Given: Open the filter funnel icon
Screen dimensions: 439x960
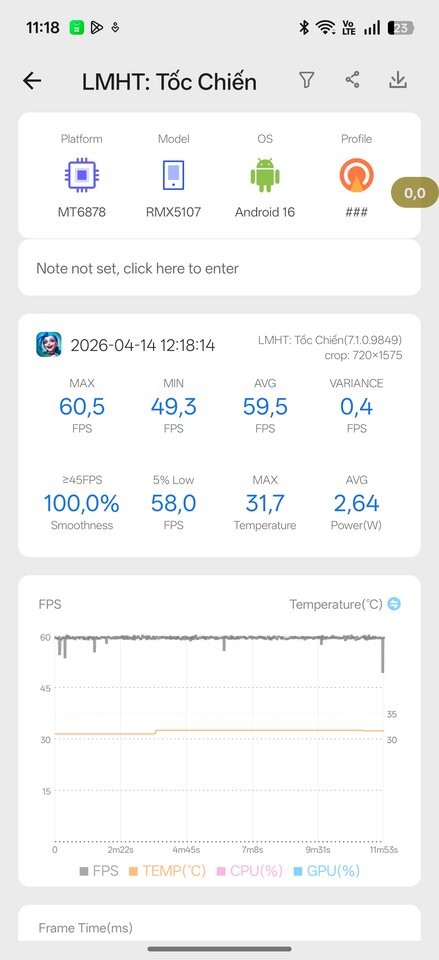Looking at the screenshot, I should (x=306, y=80).
